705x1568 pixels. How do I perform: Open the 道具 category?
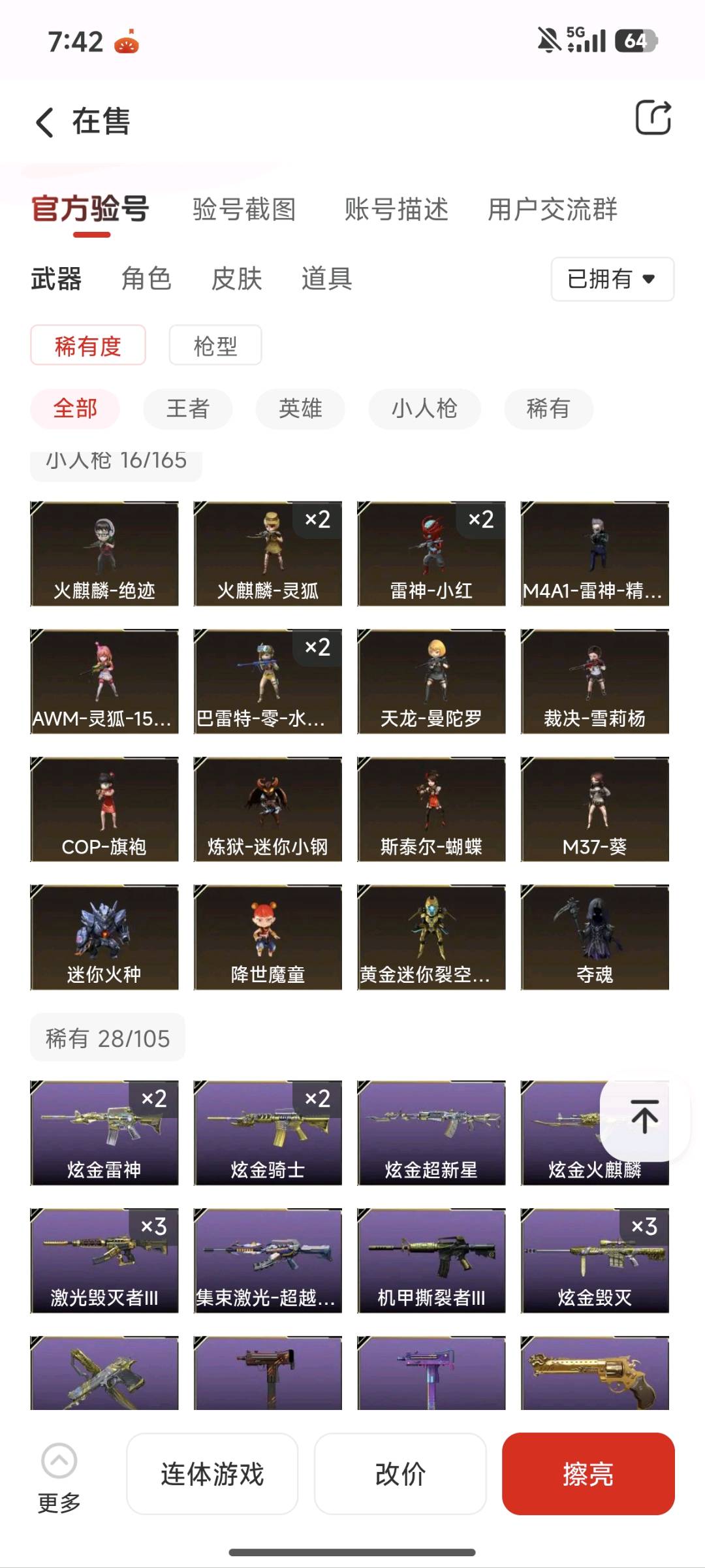coord(326,279)
